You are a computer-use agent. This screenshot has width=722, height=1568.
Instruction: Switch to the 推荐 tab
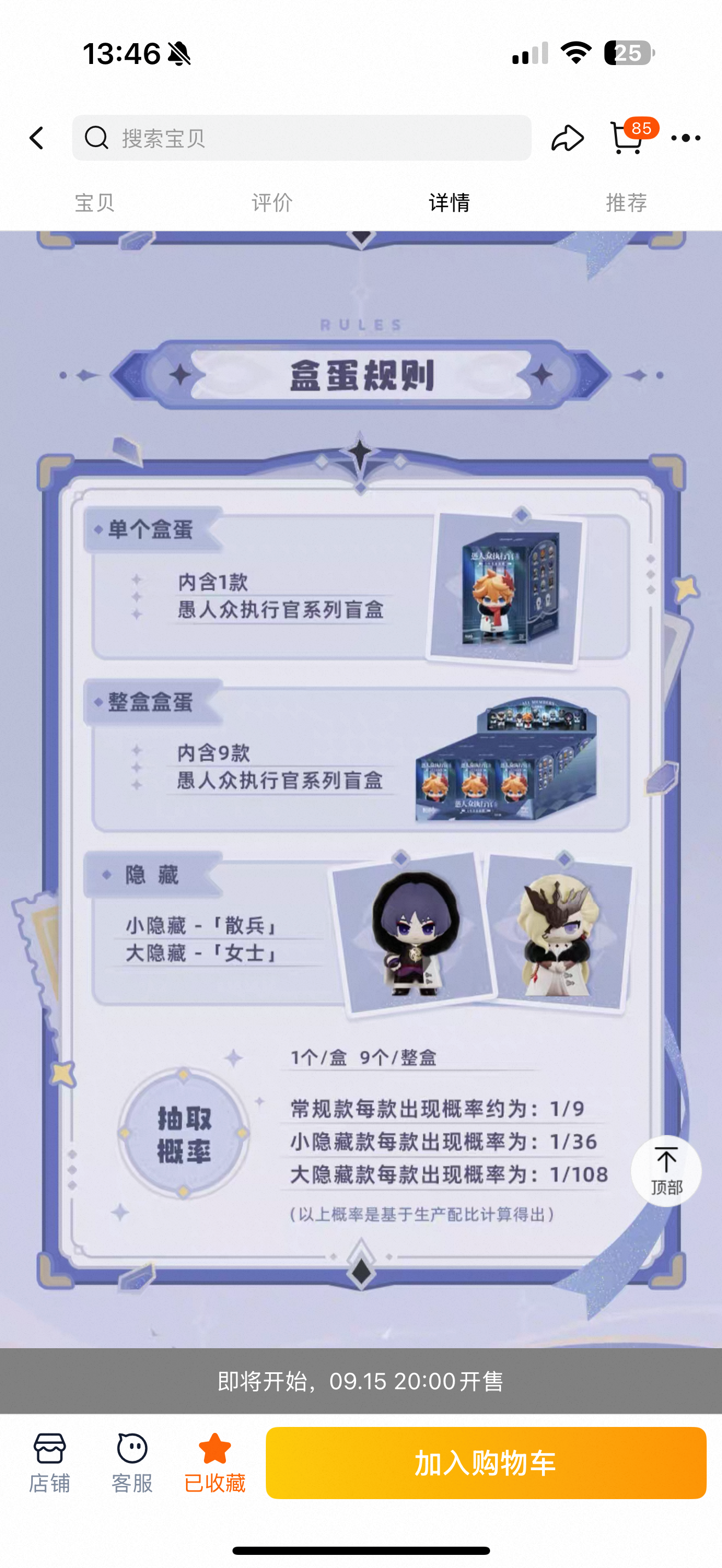point(626,203)
